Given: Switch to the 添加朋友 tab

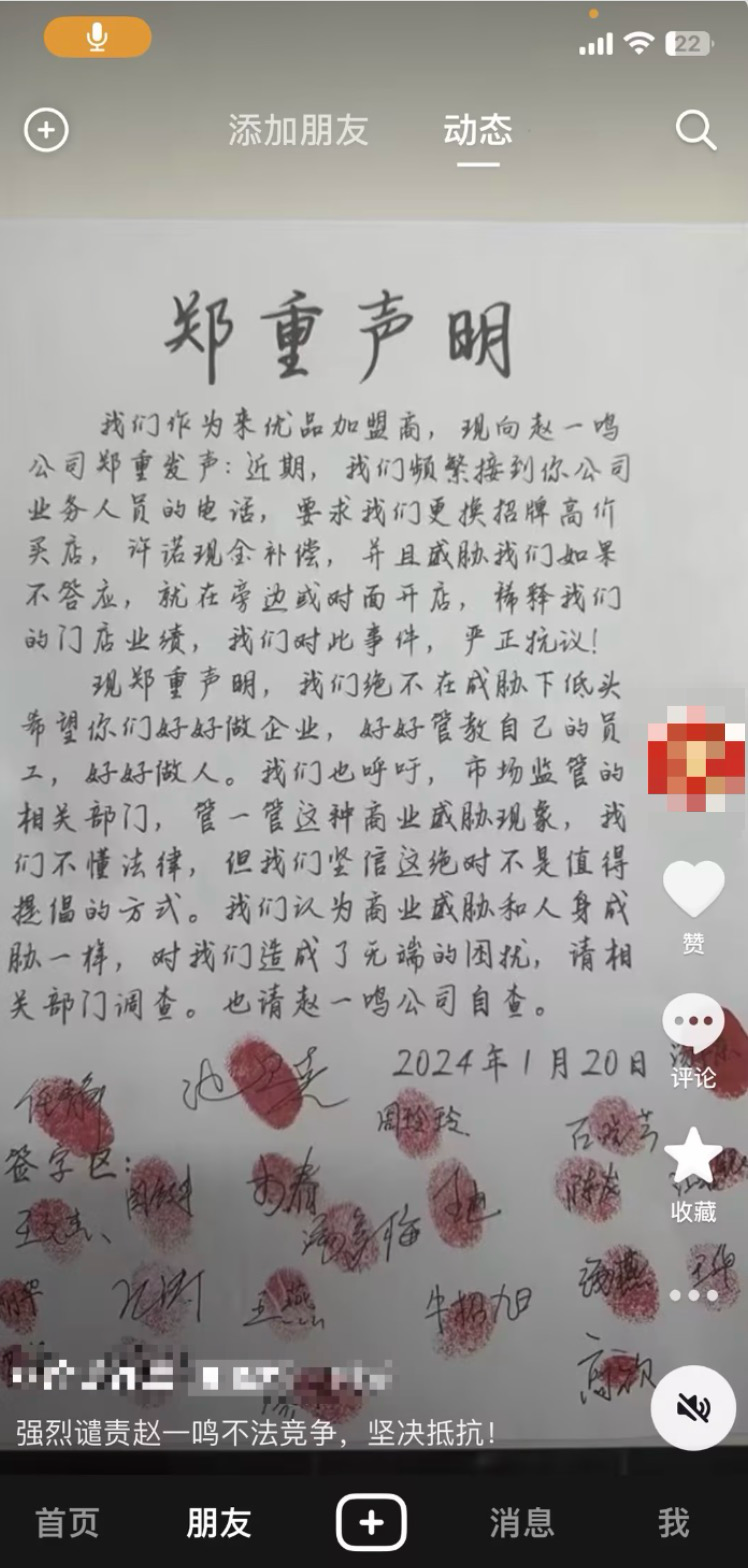Looking at the screenshot, I should [298, 130].
